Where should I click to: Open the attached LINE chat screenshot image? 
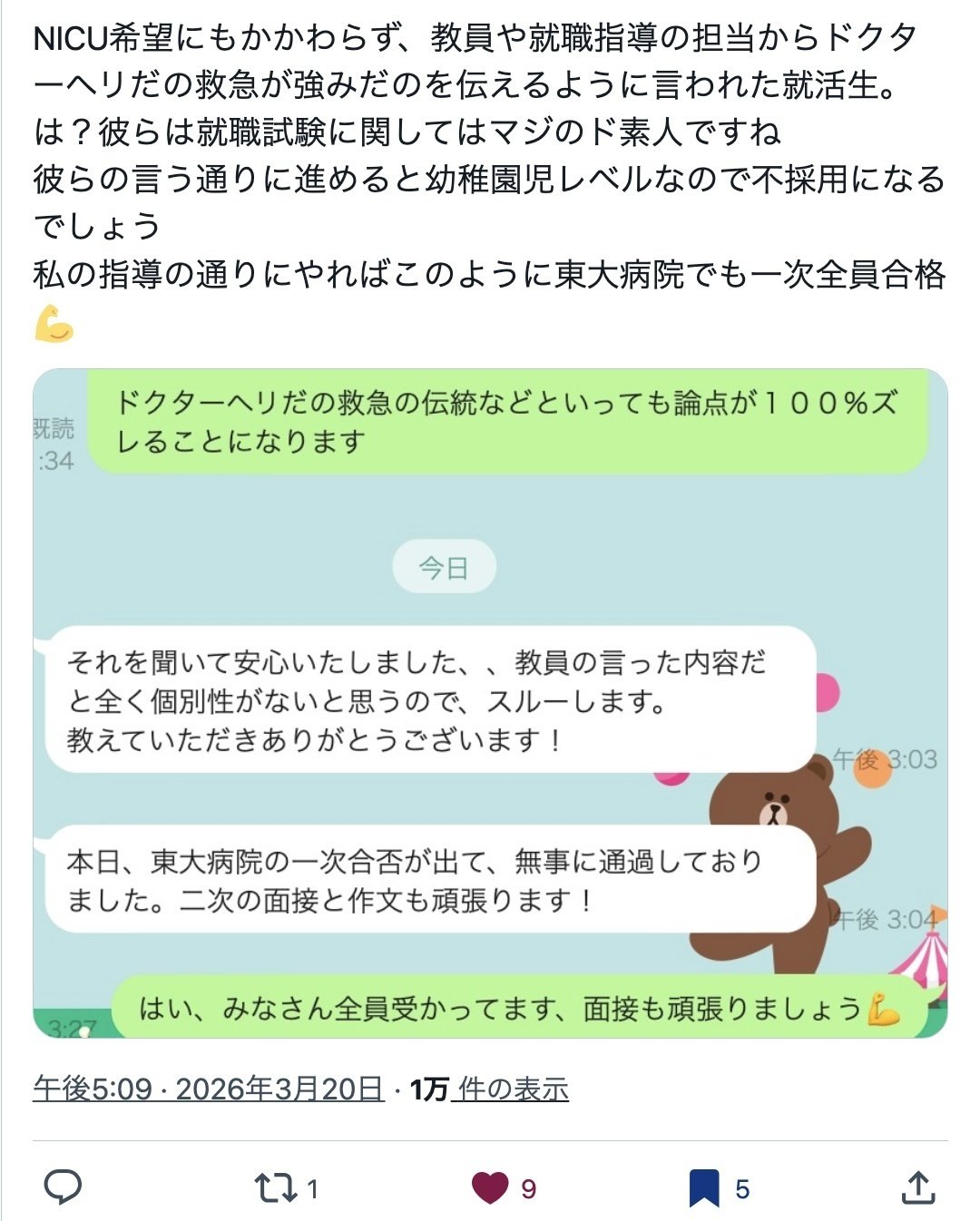click(490, 703)
